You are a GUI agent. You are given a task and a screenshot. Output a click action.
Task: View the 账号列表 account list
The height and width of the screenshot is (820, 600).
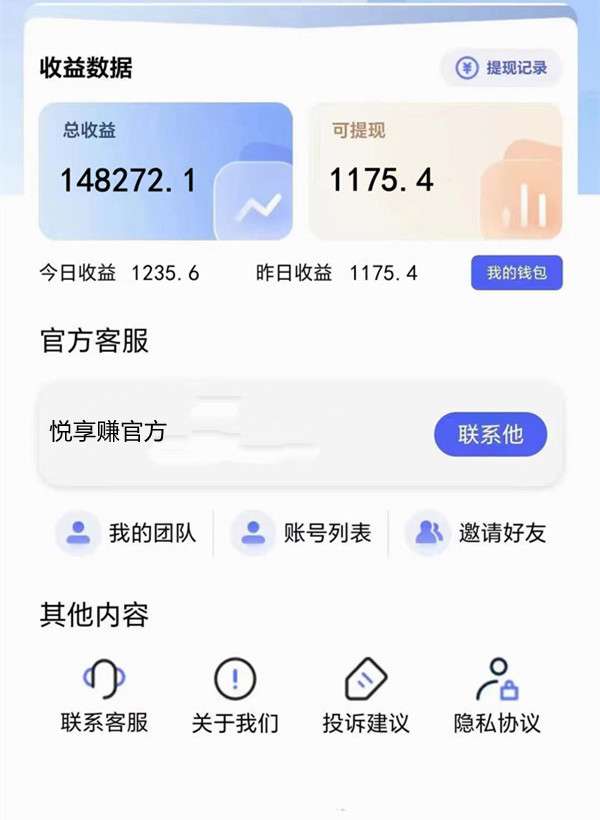coord(305,533)
